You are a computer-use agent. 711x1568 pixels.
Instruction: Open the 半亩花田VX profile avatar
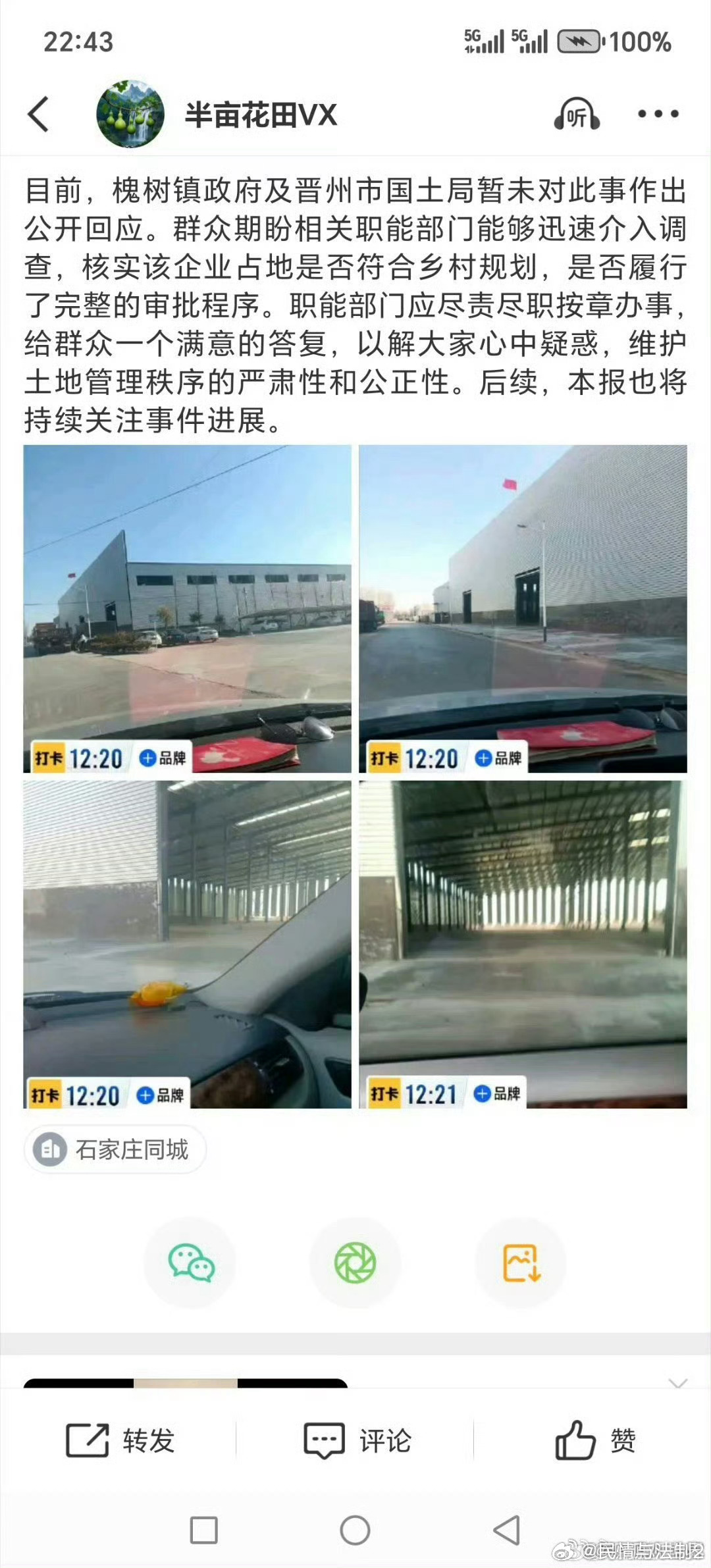[x=130, y=114]
